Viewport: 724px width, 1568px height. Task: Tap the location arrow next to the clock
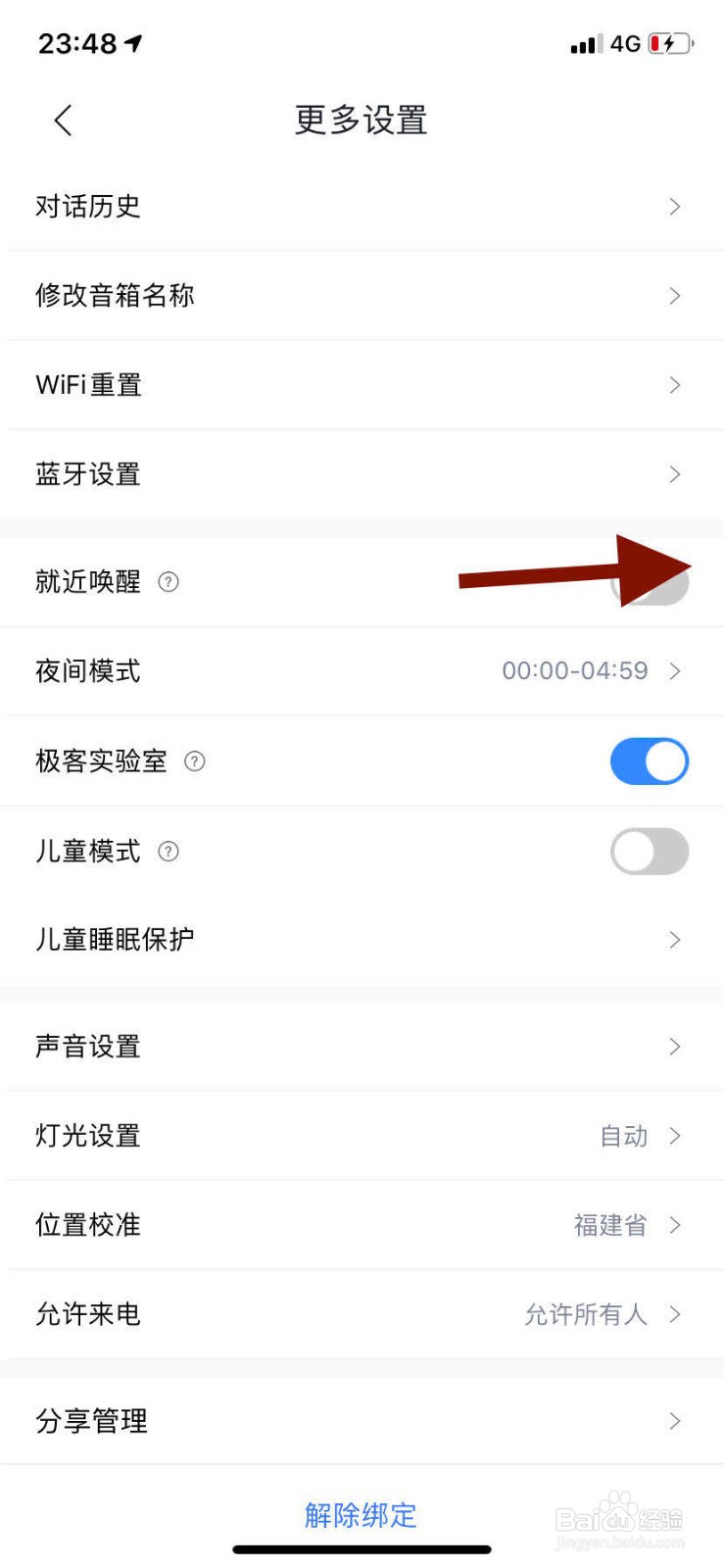coord(132,41)
